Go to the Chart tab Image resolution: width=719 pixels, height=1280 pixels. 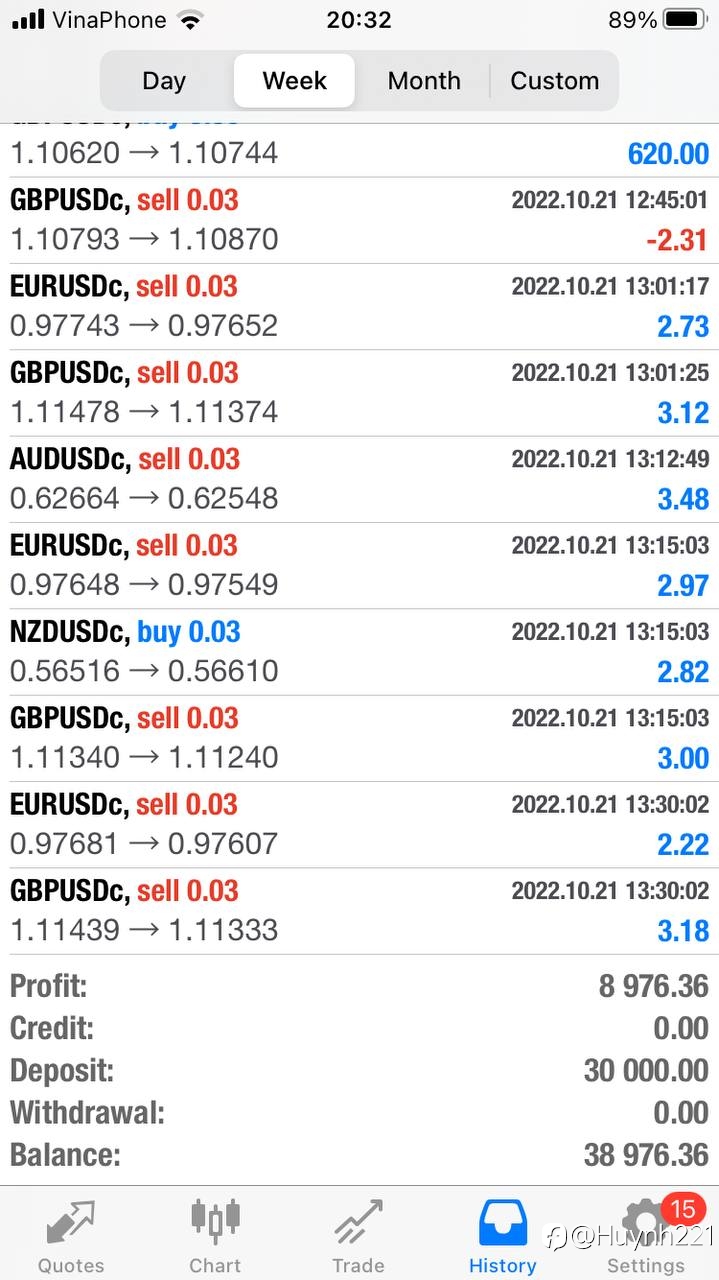tap(215, 1236)
